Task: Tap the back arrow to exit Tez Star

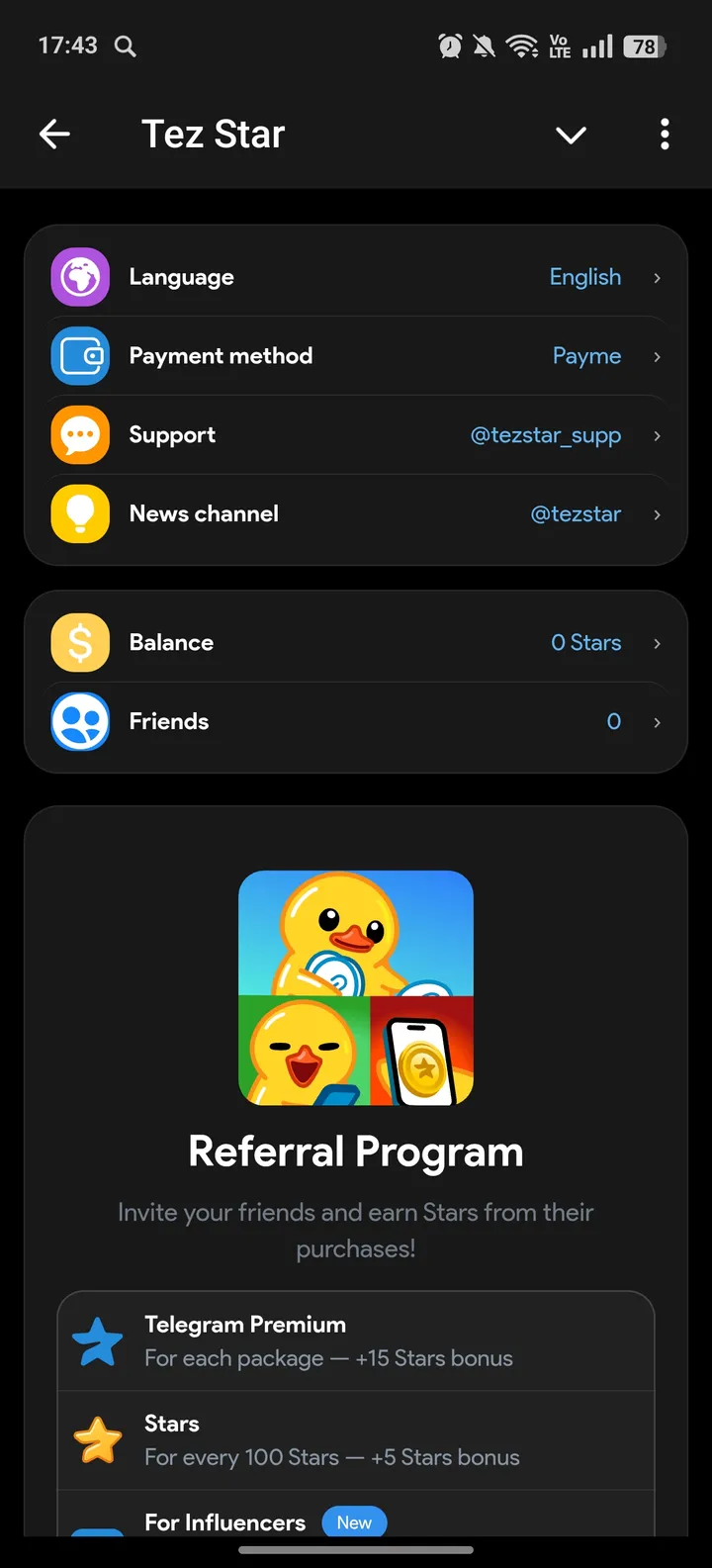Action: (x=54, y=134)
